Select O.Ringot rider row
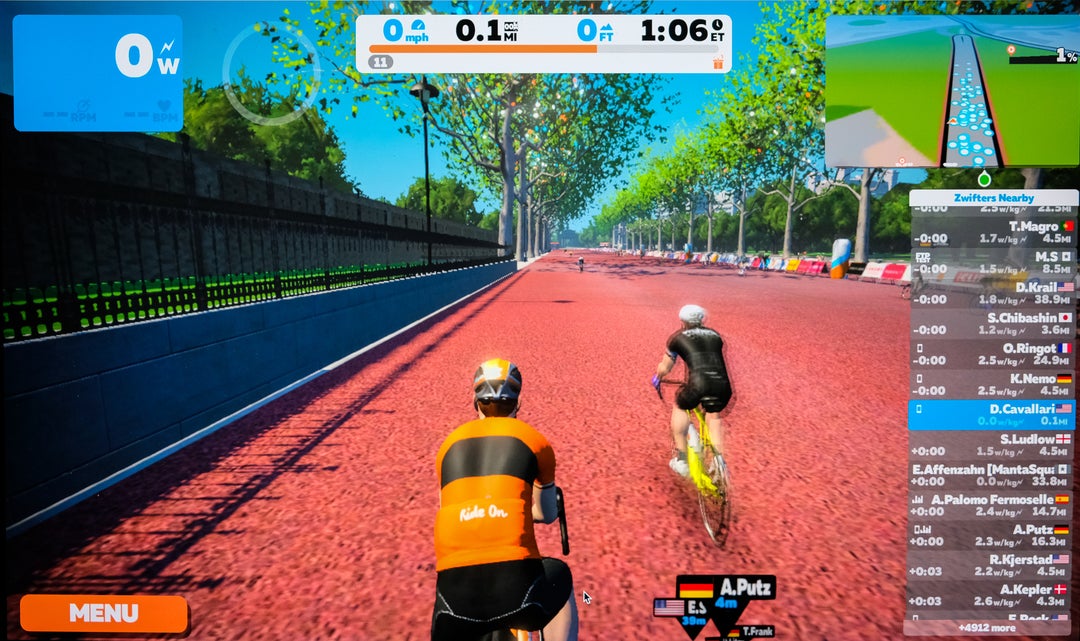1080x641 pixels. (x=992, y=354)
